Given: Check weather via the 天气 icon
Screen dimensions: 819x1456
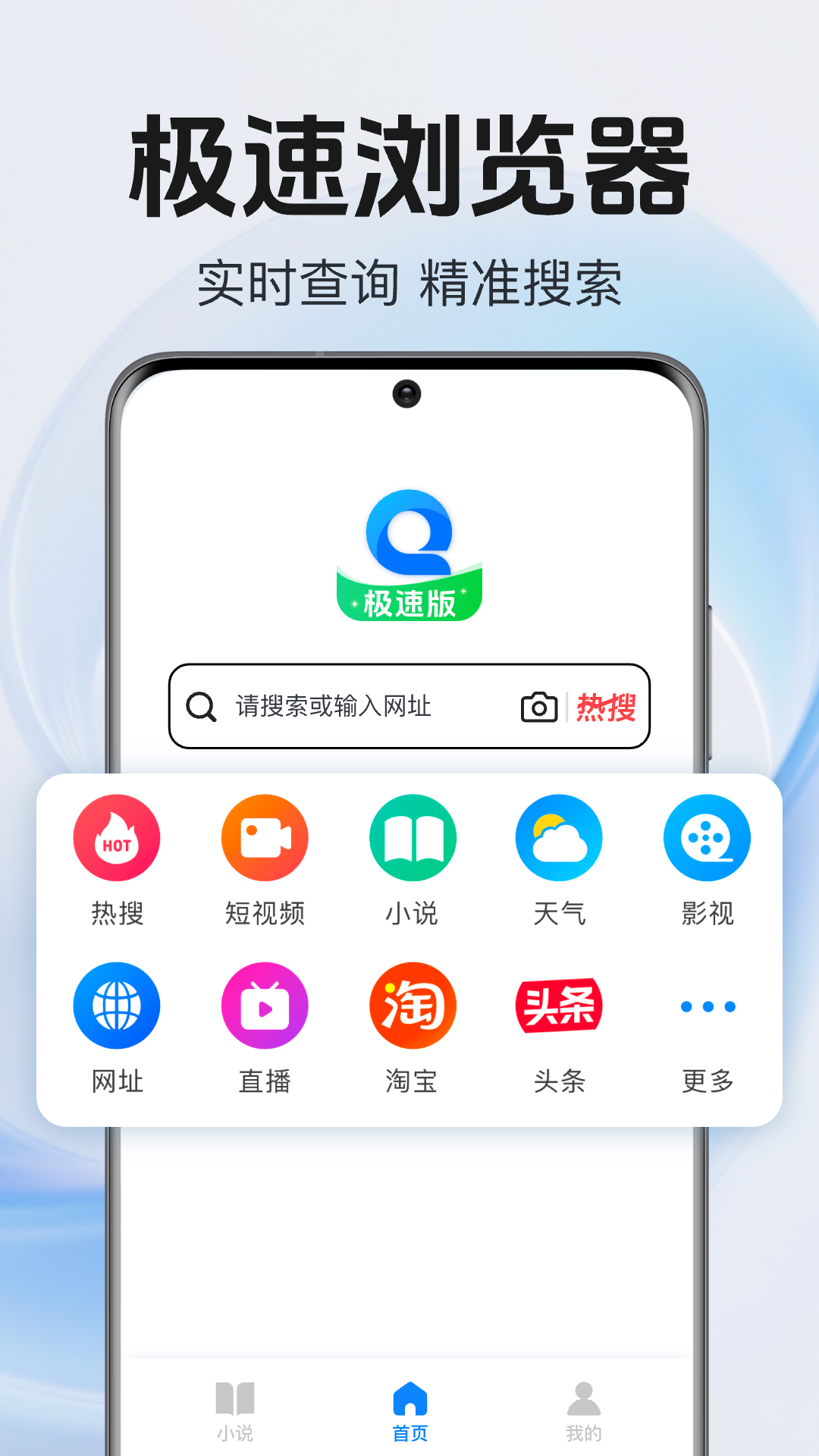Looking at the screenshot, I should click(x=559, y=838).
